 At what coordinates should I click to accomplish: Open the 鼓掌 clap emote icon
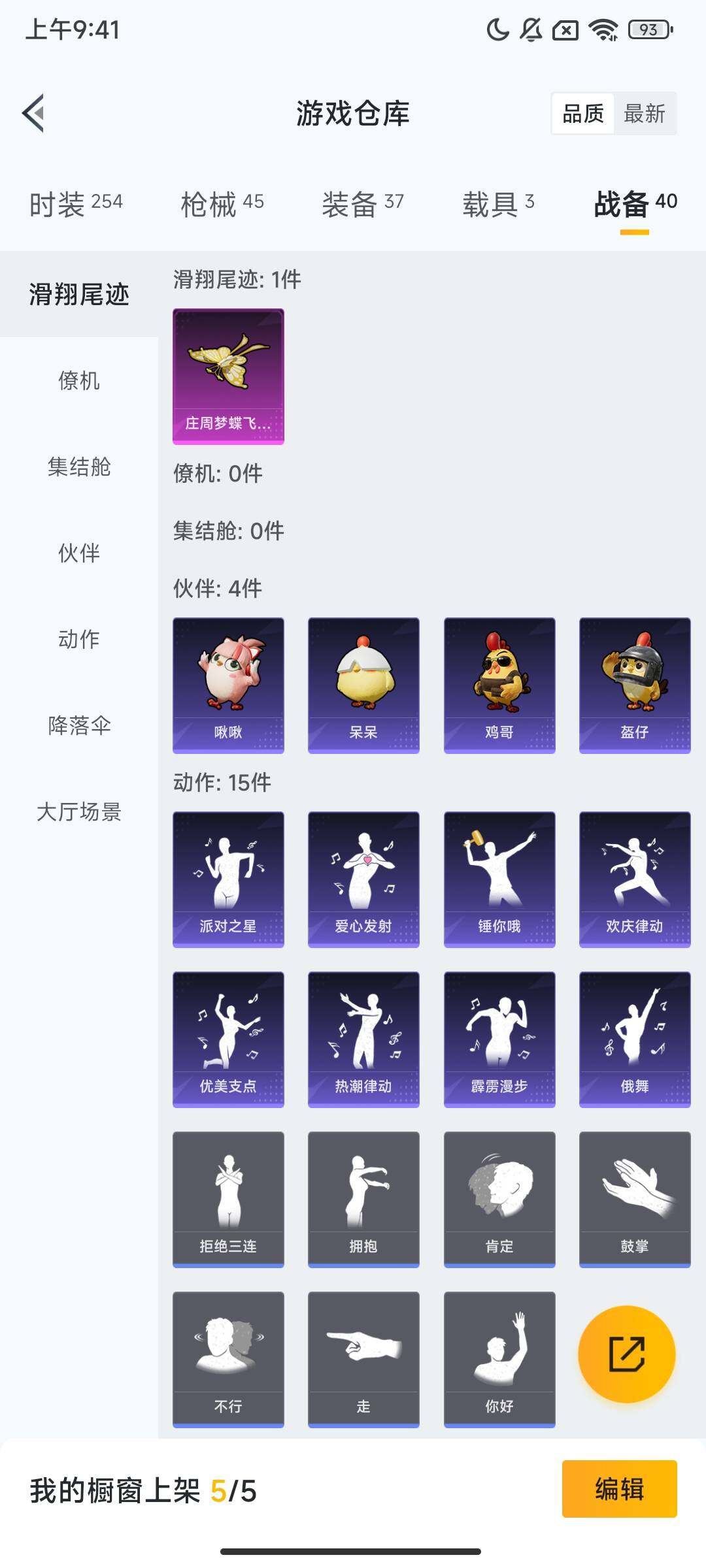pyautogui.click(x=633, y=1200)
